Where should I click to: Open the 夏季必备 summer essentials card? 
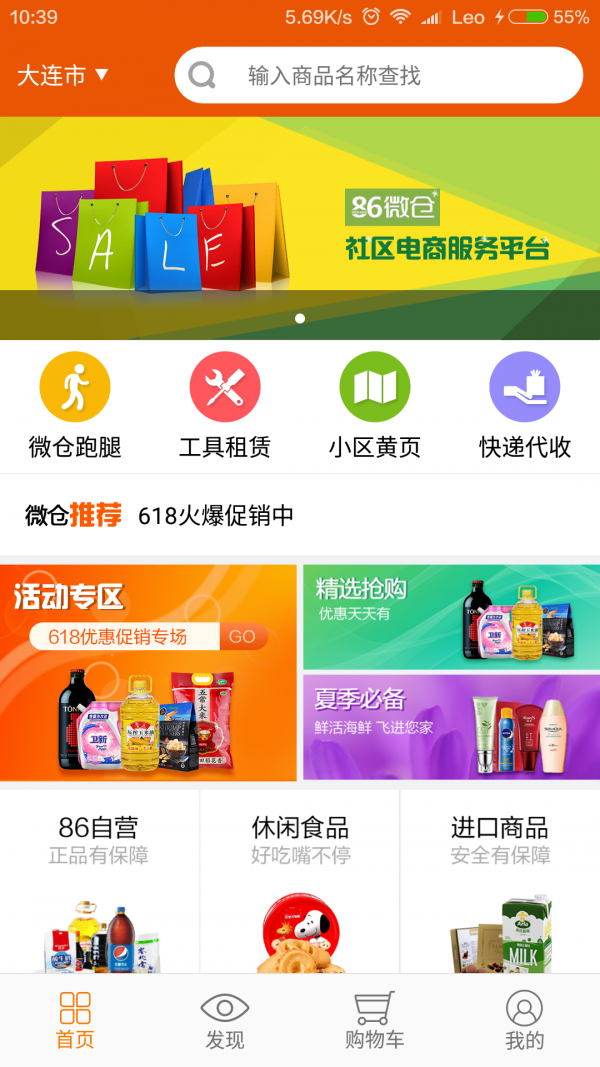[x=451, y=727]
